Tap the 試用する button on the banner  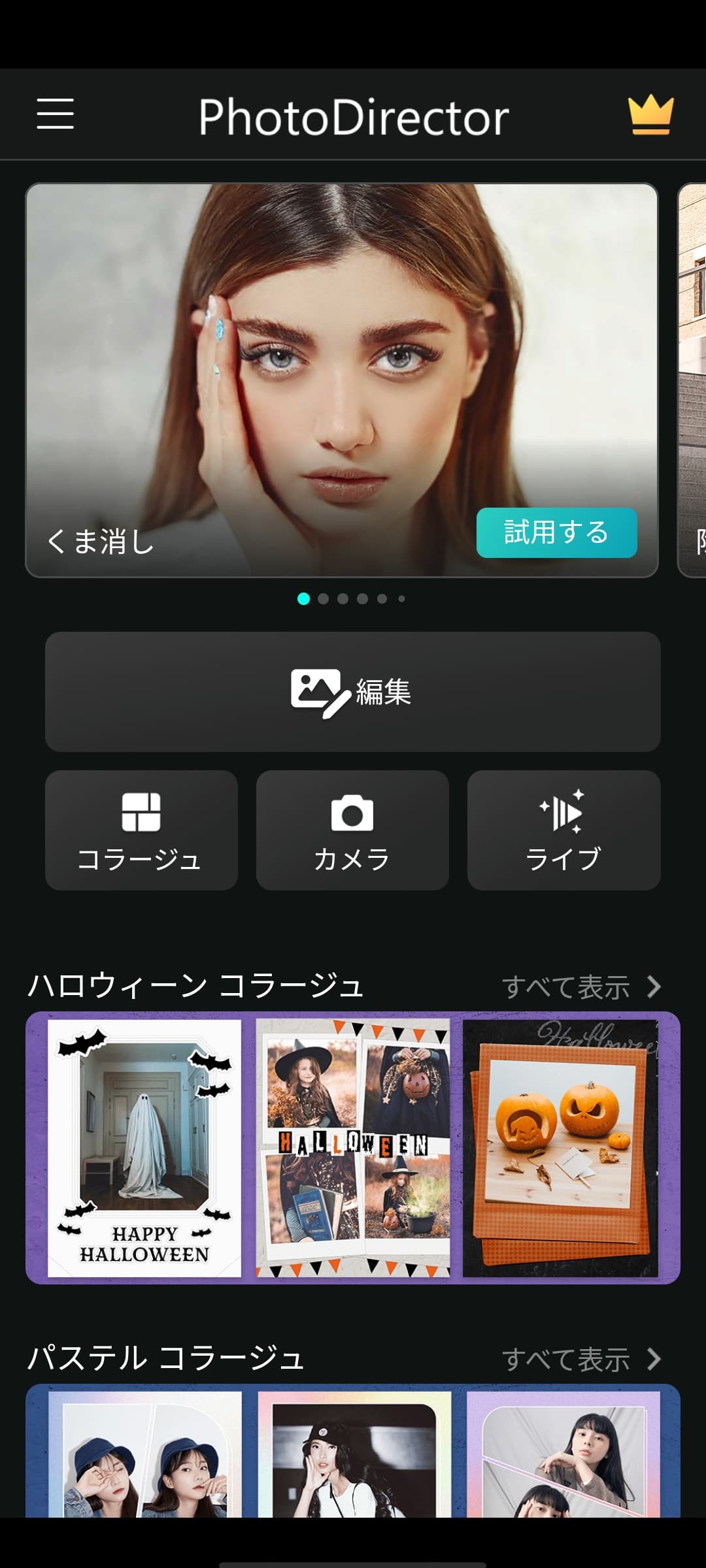click(556, 532)
